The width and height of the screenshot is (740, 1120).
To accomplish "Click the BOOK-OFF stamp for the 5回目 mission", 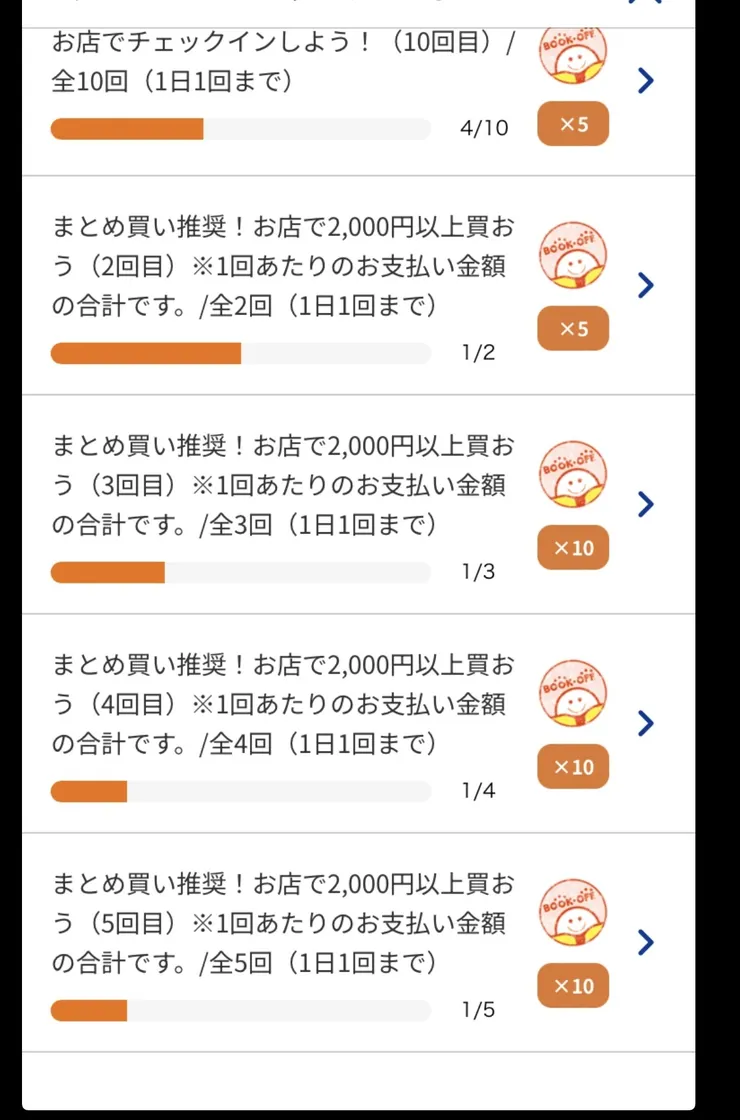I will [572, 914].
